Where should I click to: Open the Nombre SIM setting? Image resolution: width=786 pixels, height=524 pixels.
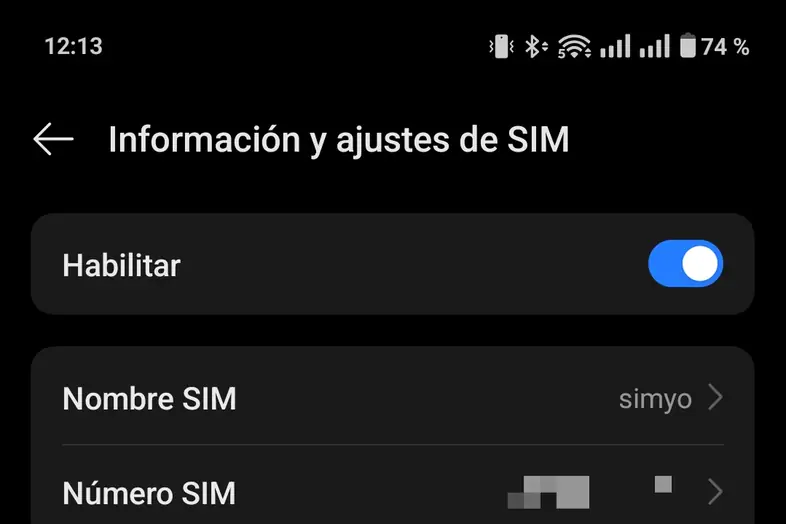tap(392, 399)
